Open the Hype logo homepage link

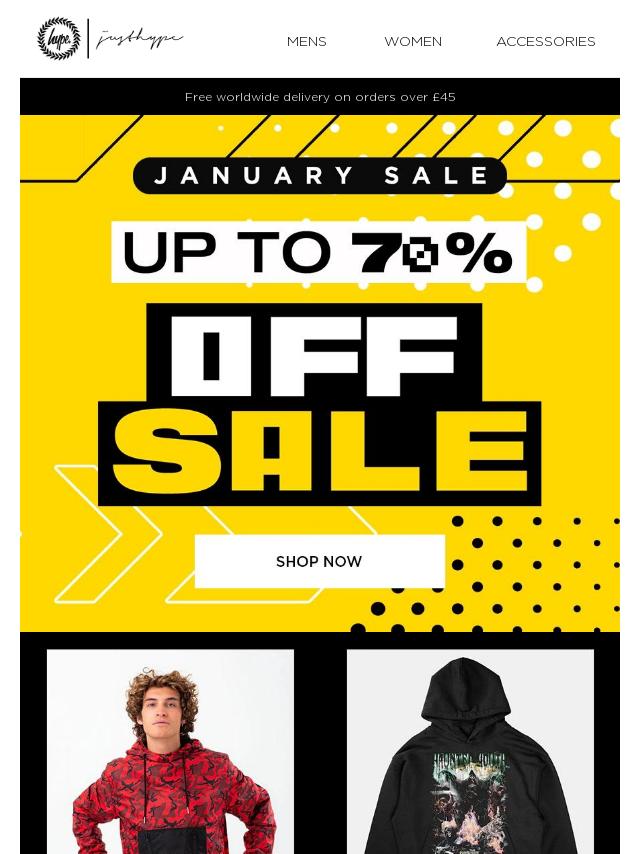click(110, 39)
